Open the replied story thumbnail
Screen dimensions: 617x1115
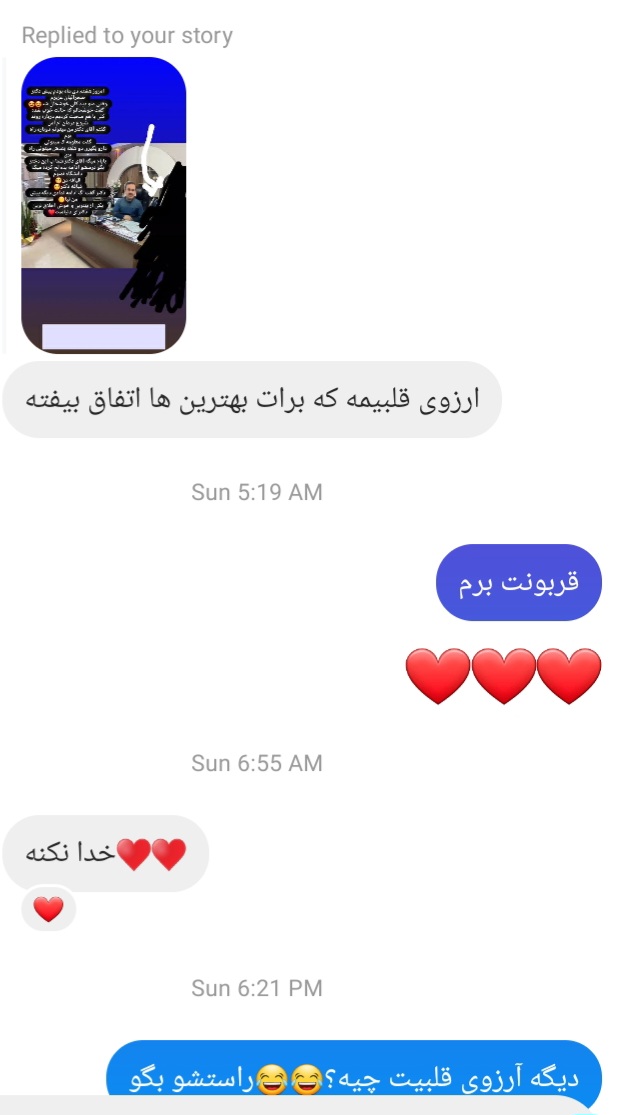pyautogui.click(x=103, y=205)
